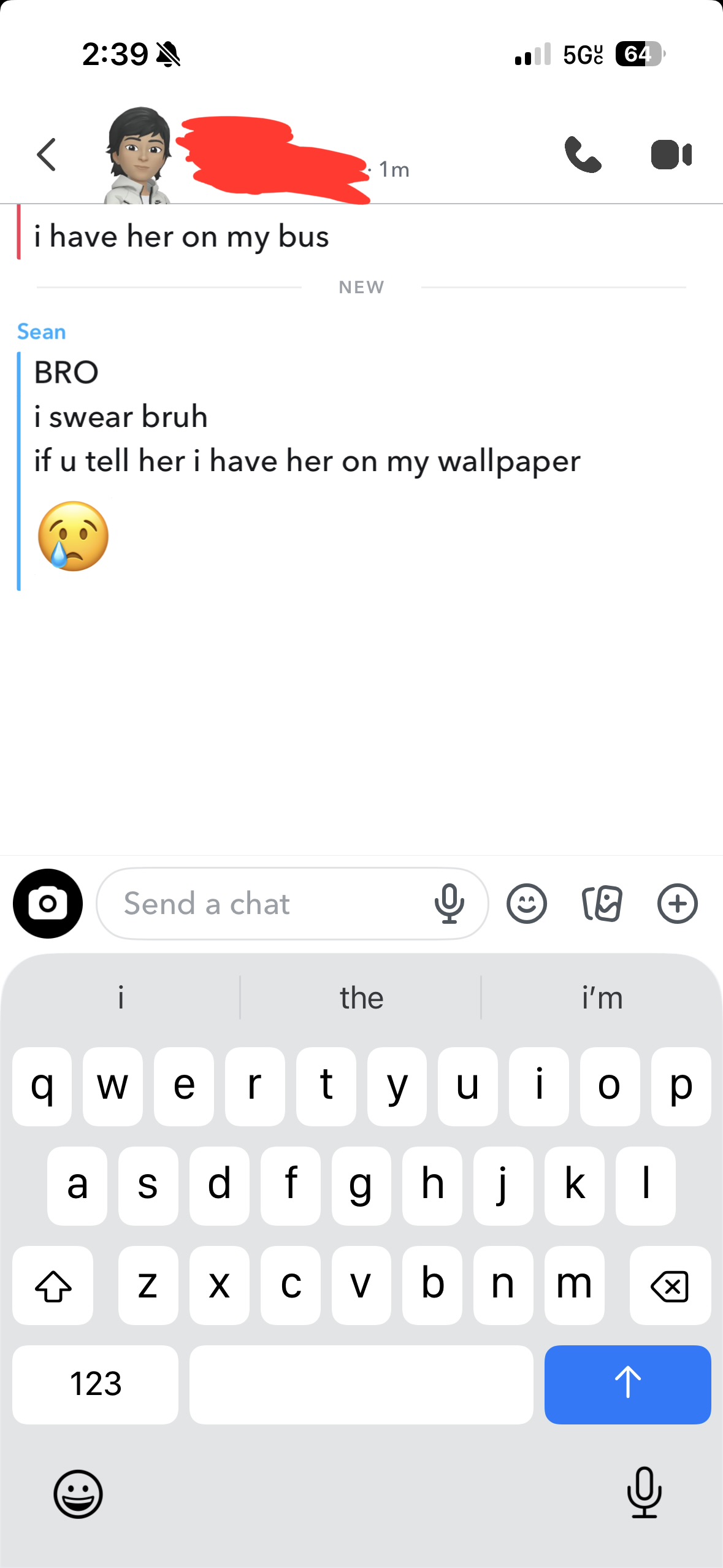This screenshot has height=1568, width=723.
Task: Record a voice note in the chat field
Action: [x=449, y=903]
